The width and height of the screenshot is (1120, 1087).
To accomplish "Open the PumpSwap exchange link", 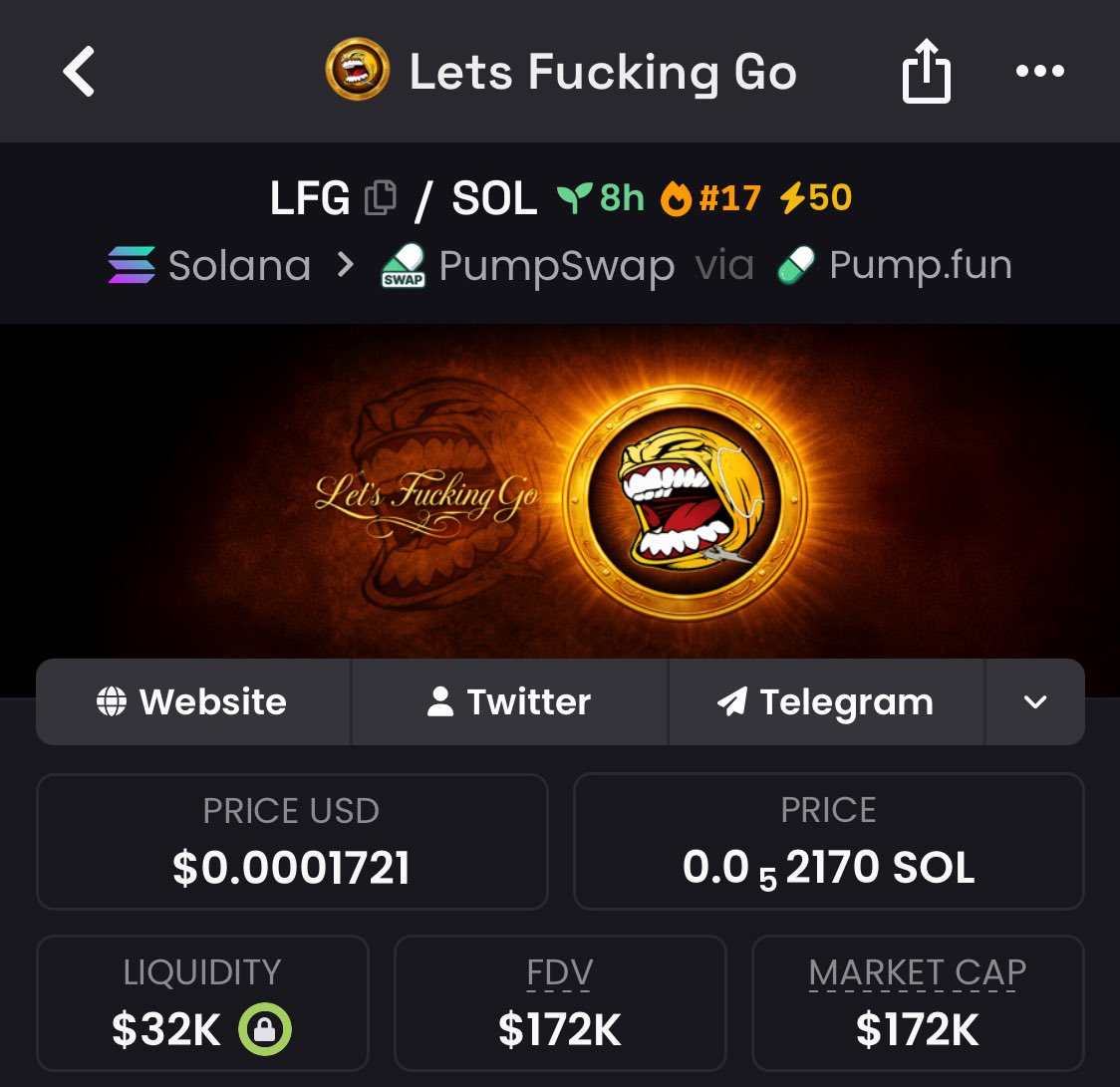I will click(528, 266).
